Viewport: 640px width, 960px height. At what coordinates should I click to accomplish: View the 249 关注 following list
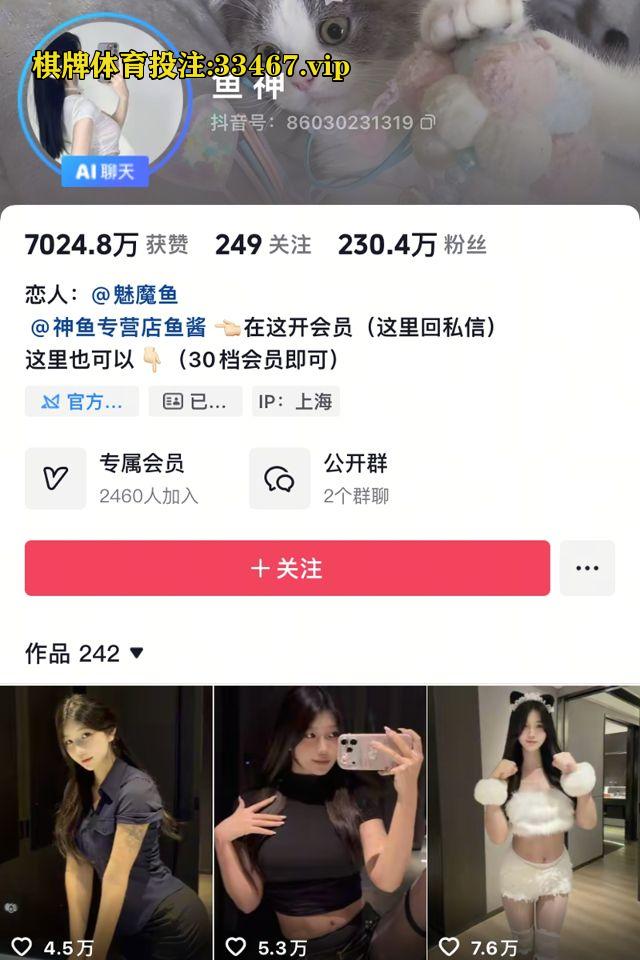pos(263,244)
